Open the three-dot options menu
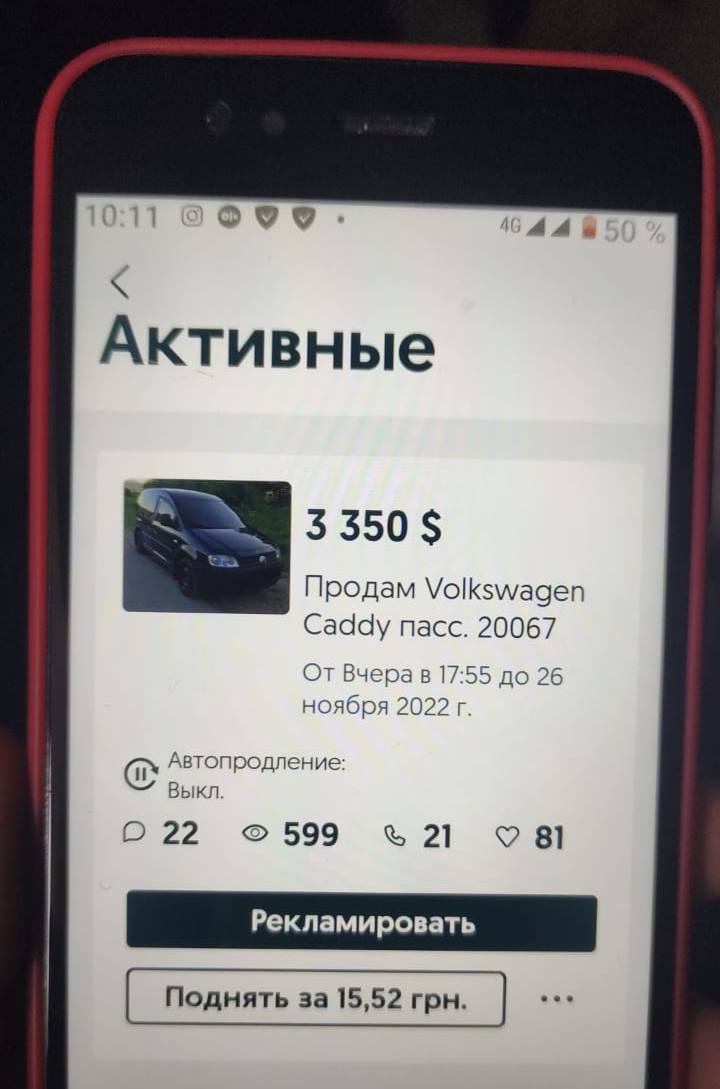This screenshot has width=720, height=1089. [557, 997]
